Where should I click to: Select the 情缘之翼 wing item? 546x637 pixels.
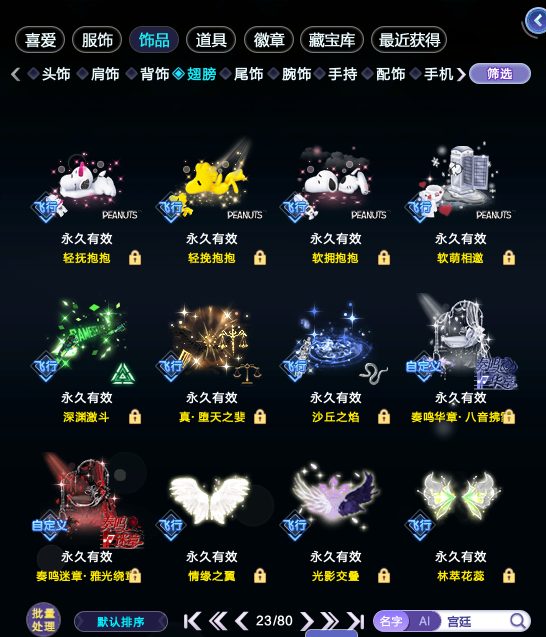click(211, 522)
